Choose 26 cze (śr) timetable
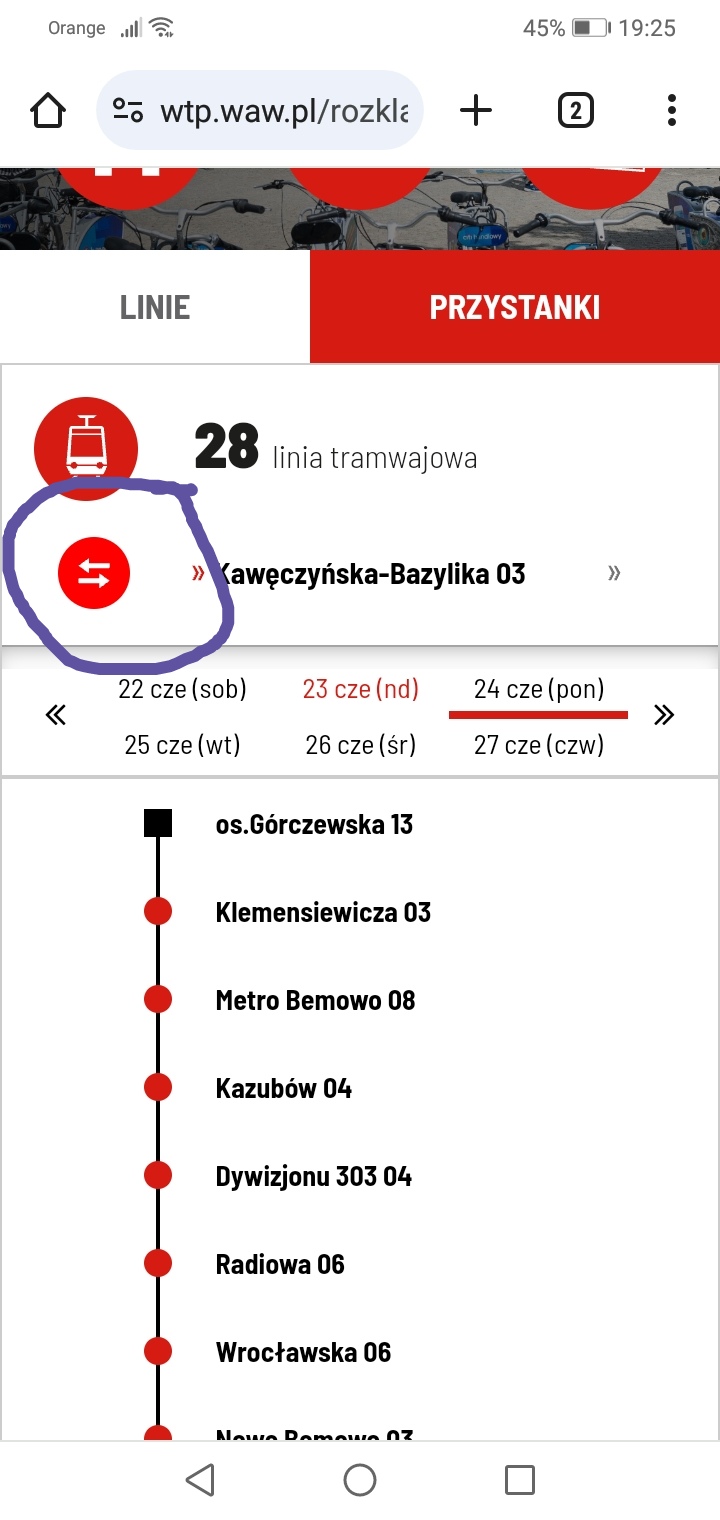The width and height of the screenshot is (720, 1520). [x=360, y=745]
